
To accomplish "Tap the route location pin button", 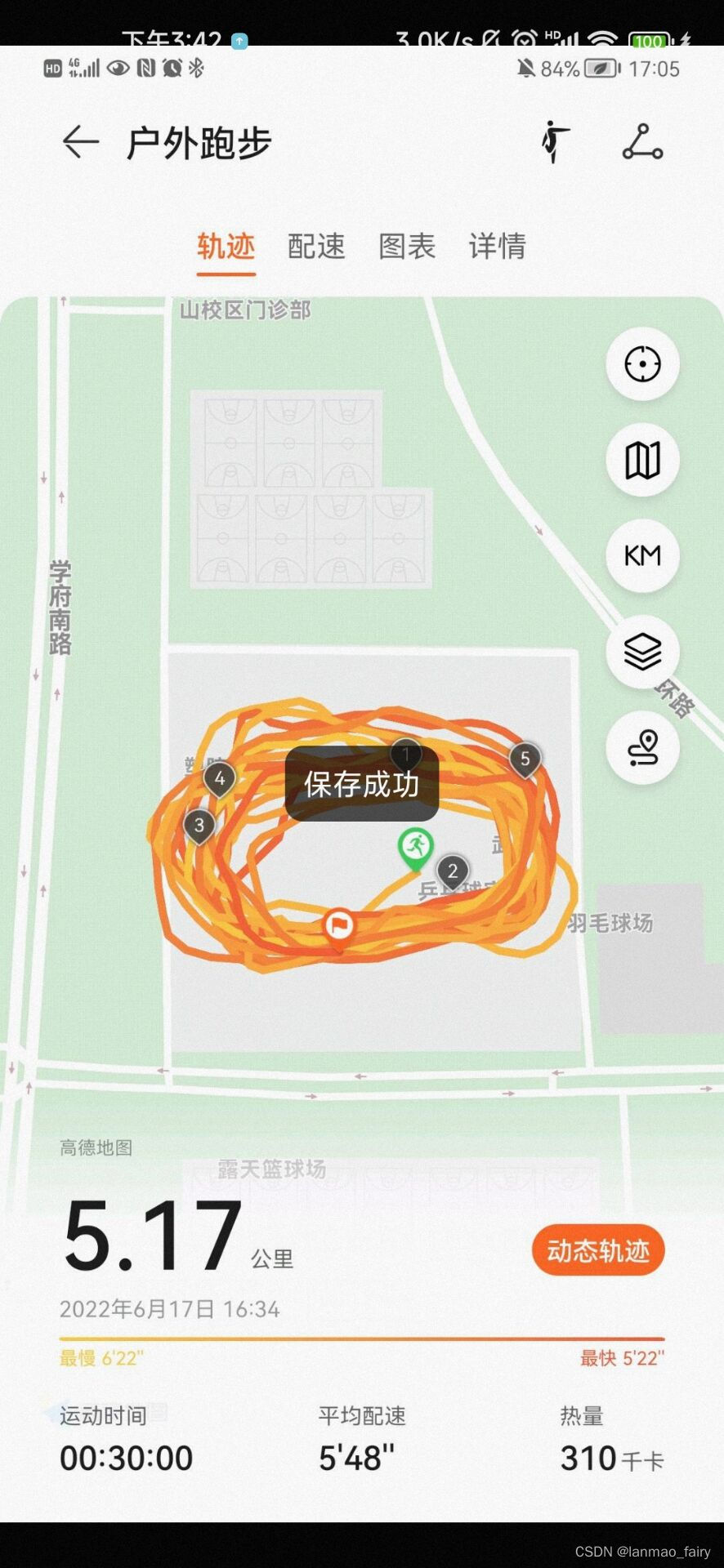I will point(642,748).
